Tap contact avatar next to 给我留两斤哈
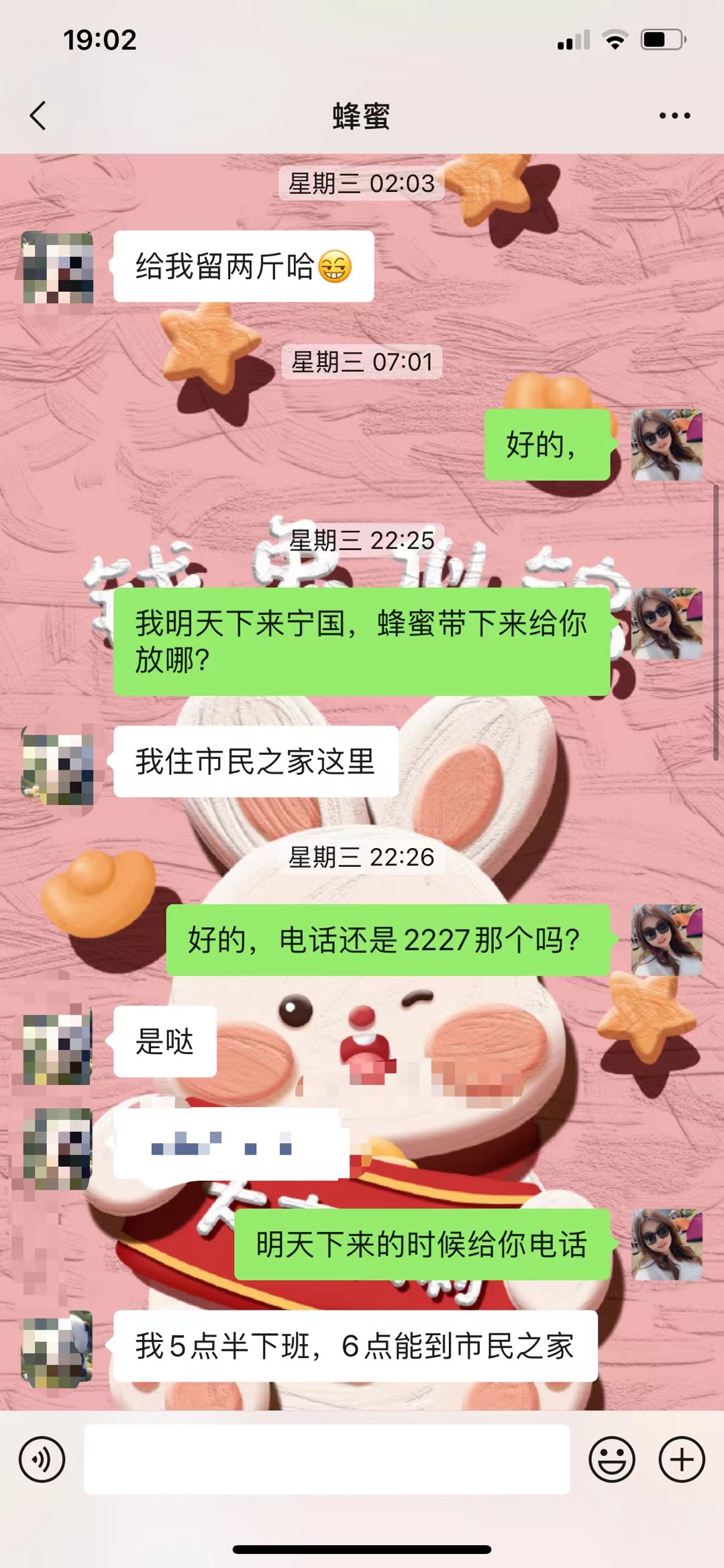This screenshot has height=1568, width=724. [58, 267]
